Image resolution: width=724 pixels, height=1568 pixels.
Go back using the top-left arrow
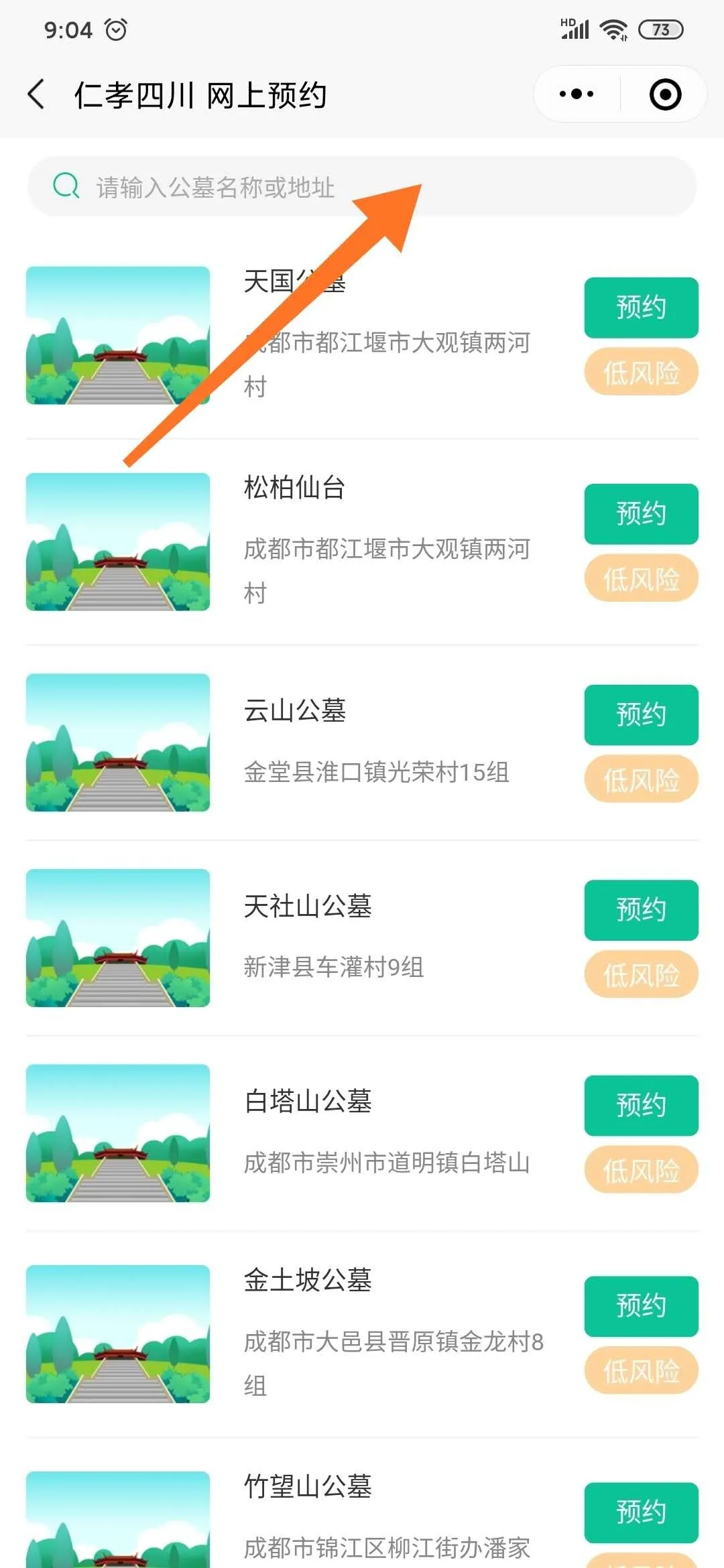(37, 94)
